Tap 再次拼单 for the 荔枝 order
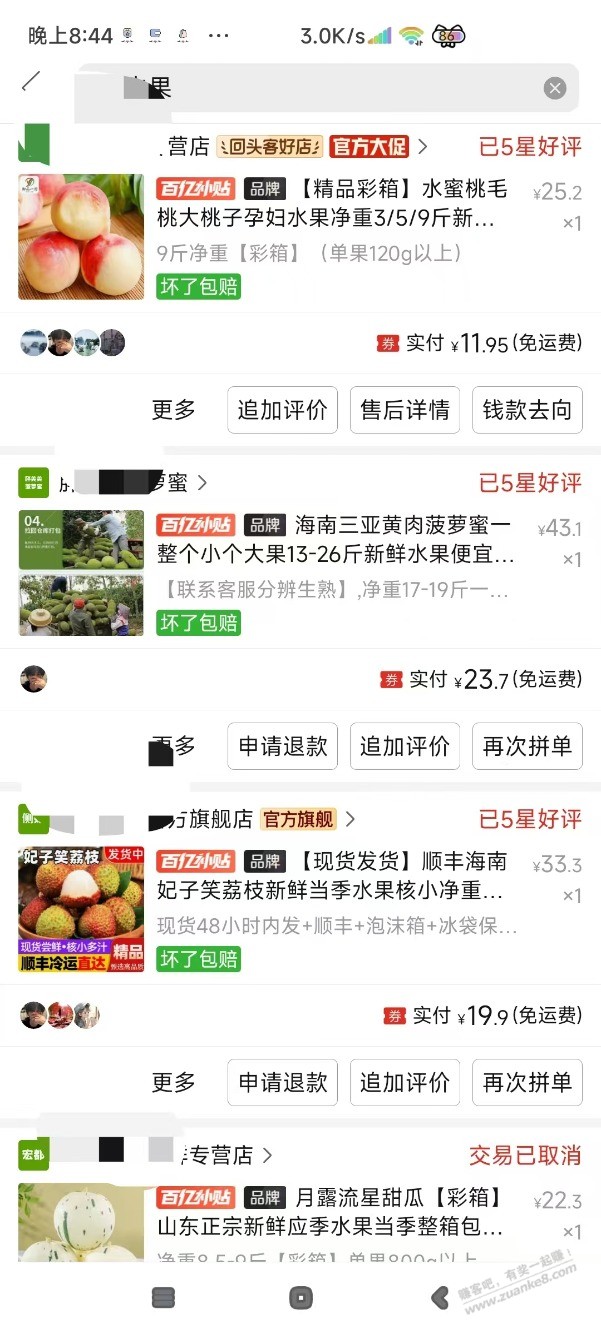The width and height of the screenshot is (601, 1334). (x=527, y=1082)
